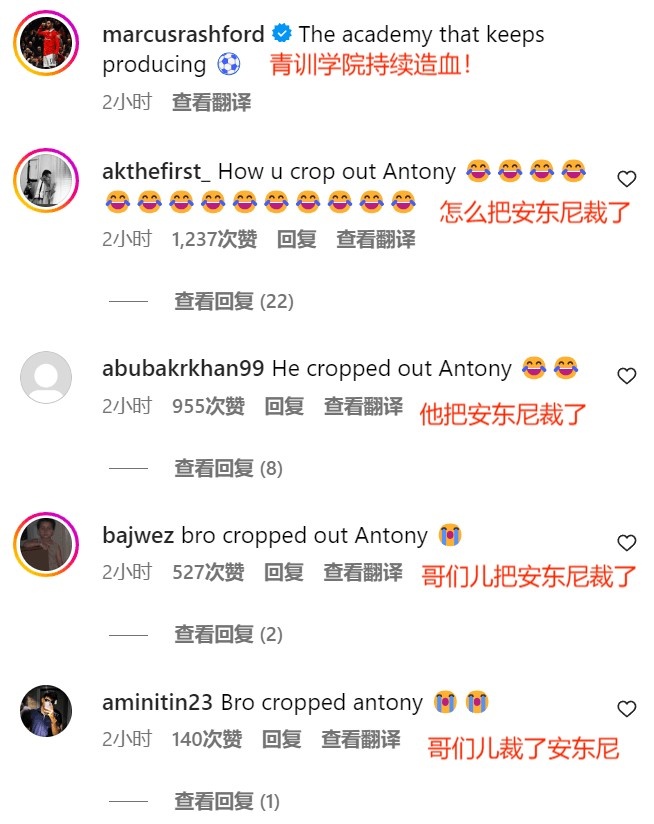654x824 pixels.
Task: Like akthefirst_'s comment with the heart
Action: pos(626,179)
